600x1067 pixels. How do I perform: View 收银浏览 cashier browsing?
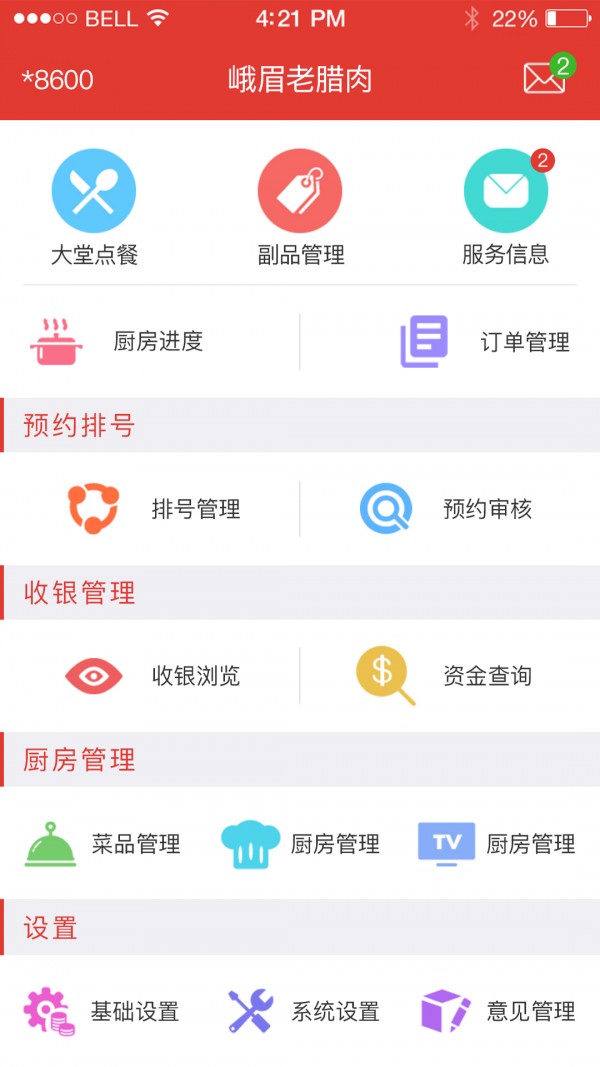pyautogui.click(x=155, y=676)
